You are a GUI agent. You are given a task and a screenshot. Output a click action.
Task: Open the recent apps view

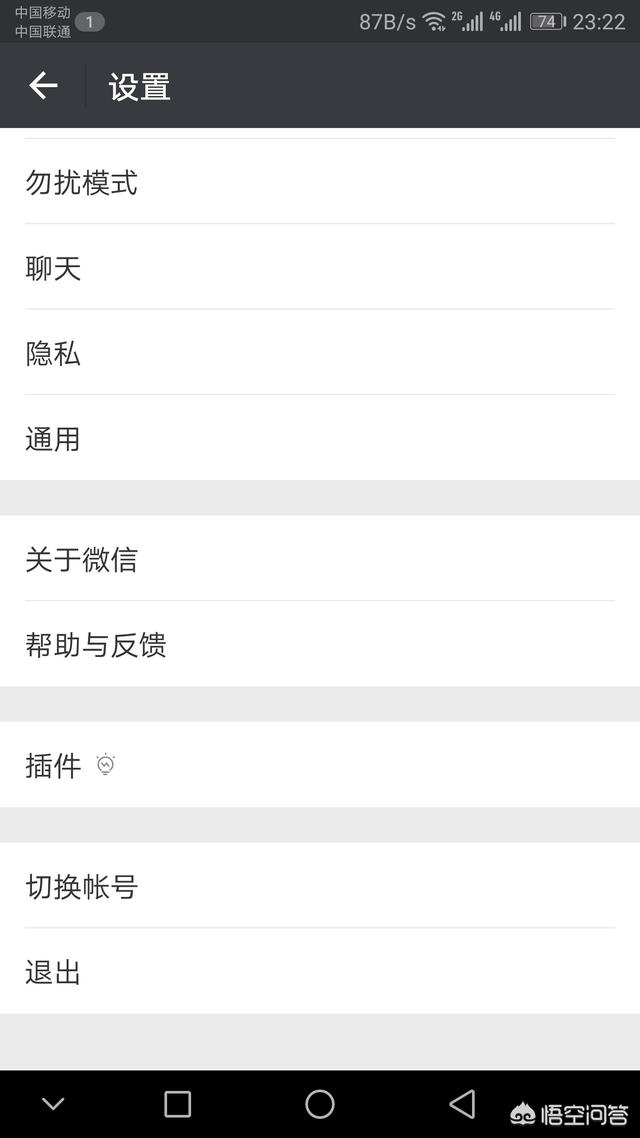(x=178, y=1104)
